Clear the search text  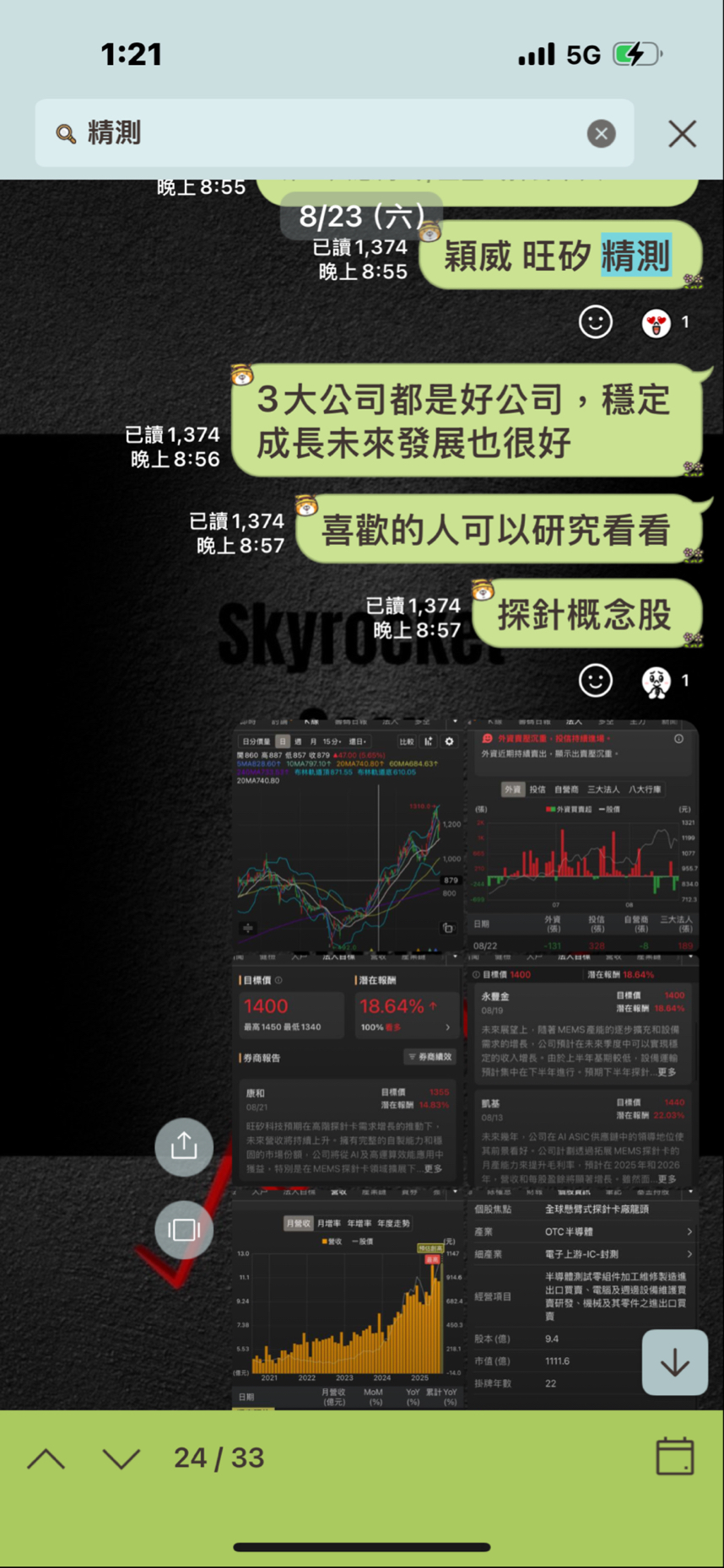pyautogui.click(x=601, y=133)
